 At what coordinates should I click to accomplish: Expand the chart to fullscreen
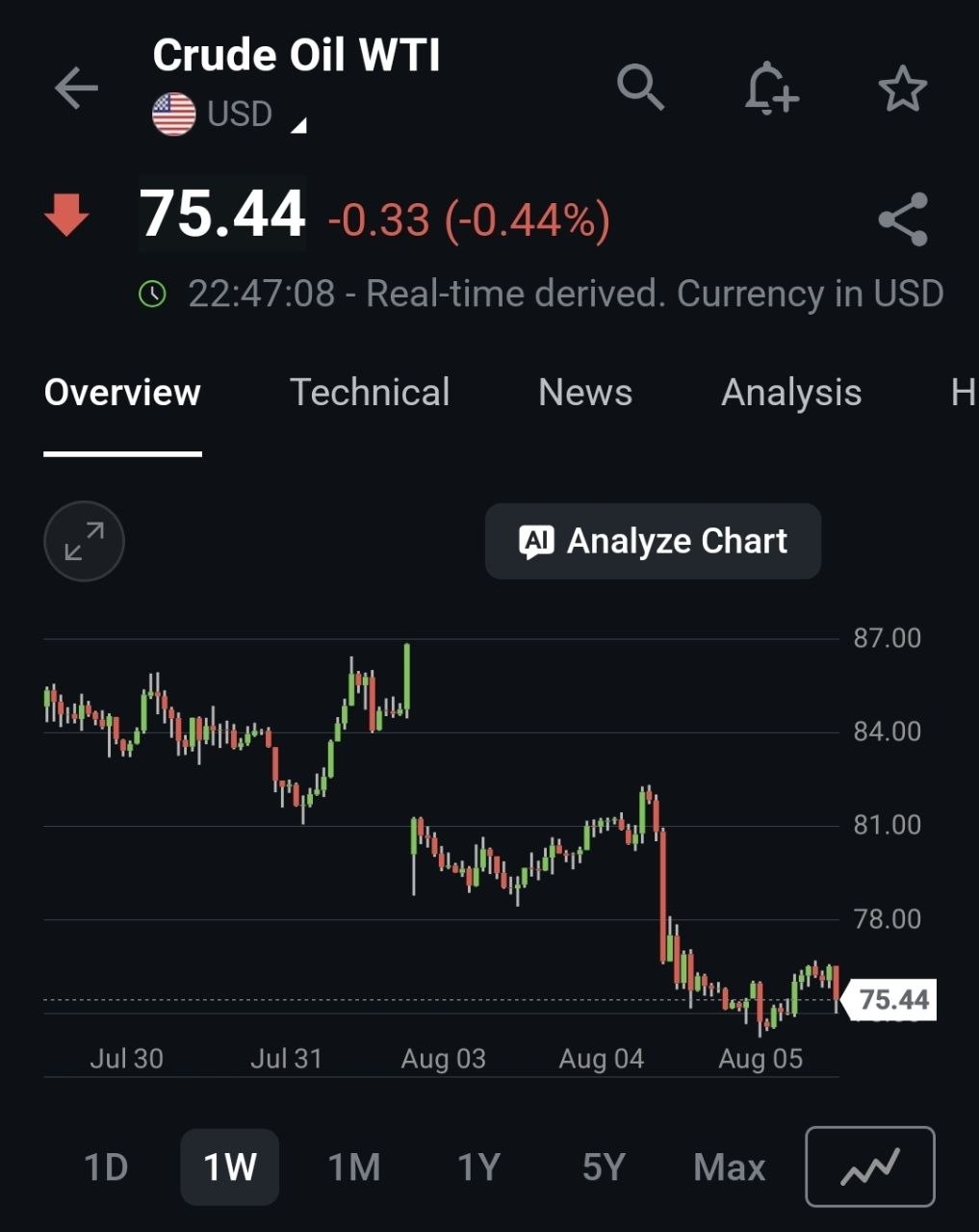point(85,541)
